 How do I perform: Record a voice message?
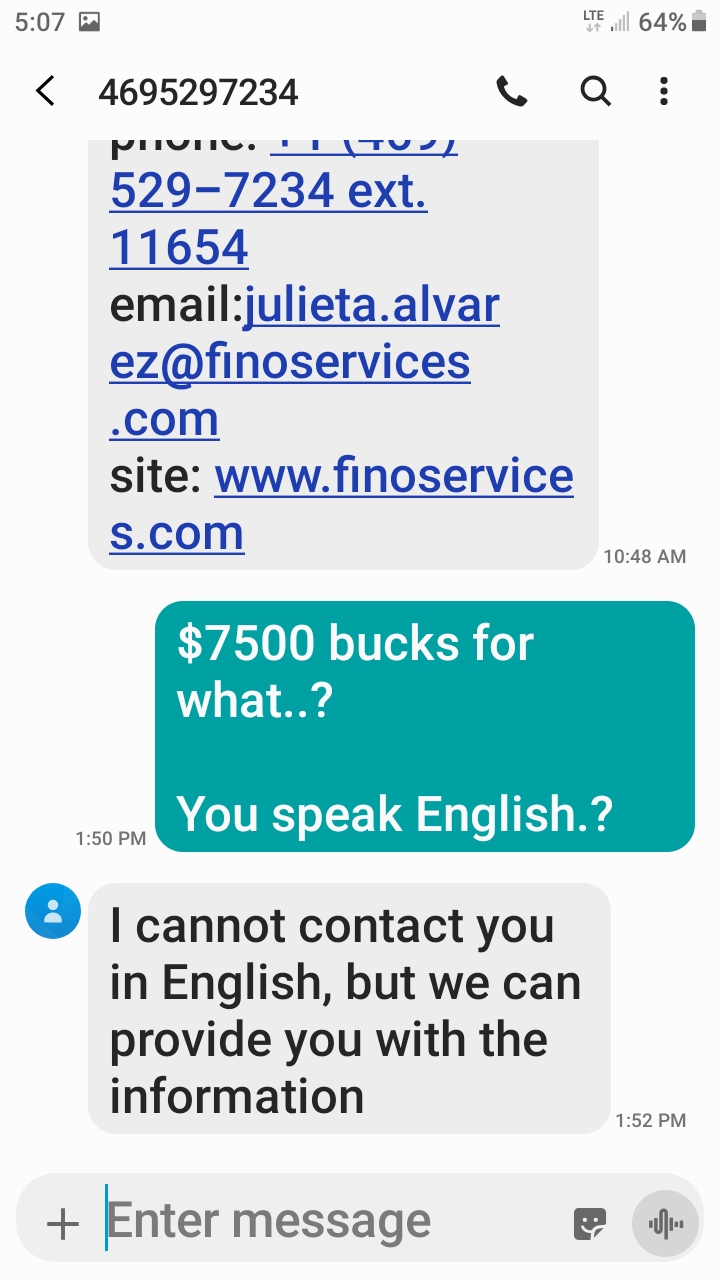(x=665, y=1224)
